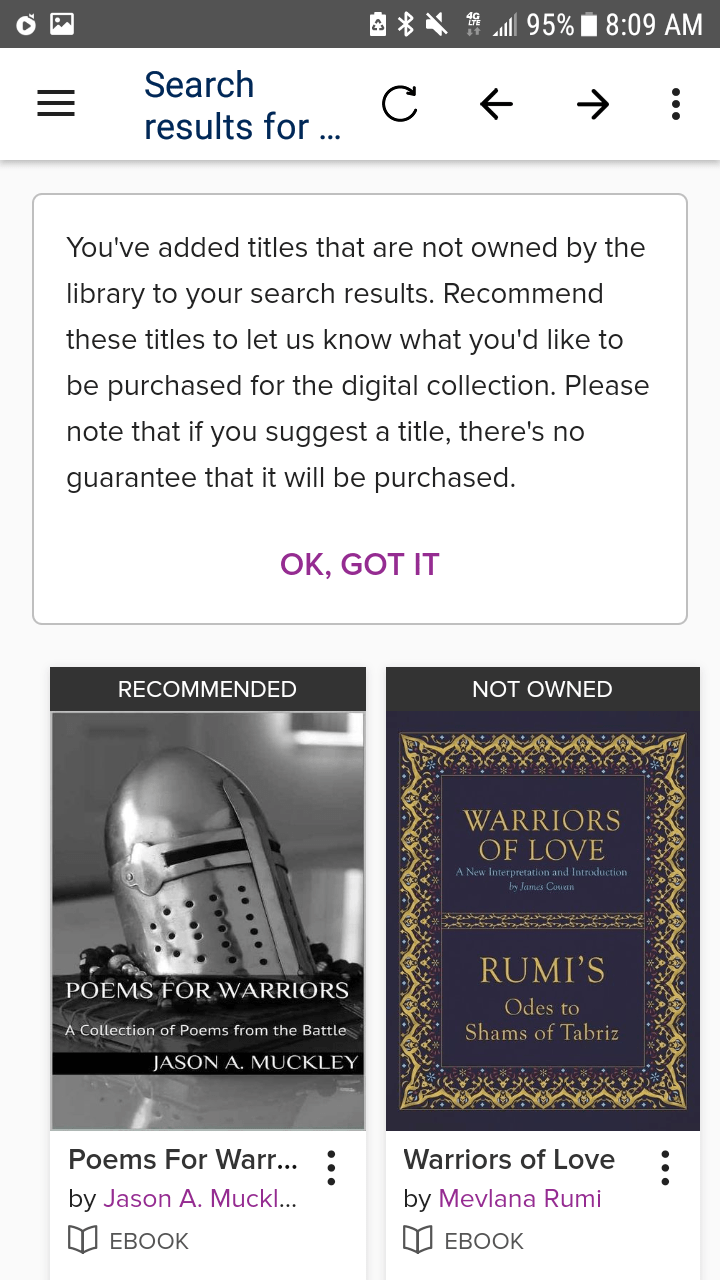This screenshot has width=720, height=1280.
Task: Open the Poems For Warriors book cover
Action: [208, 920]
